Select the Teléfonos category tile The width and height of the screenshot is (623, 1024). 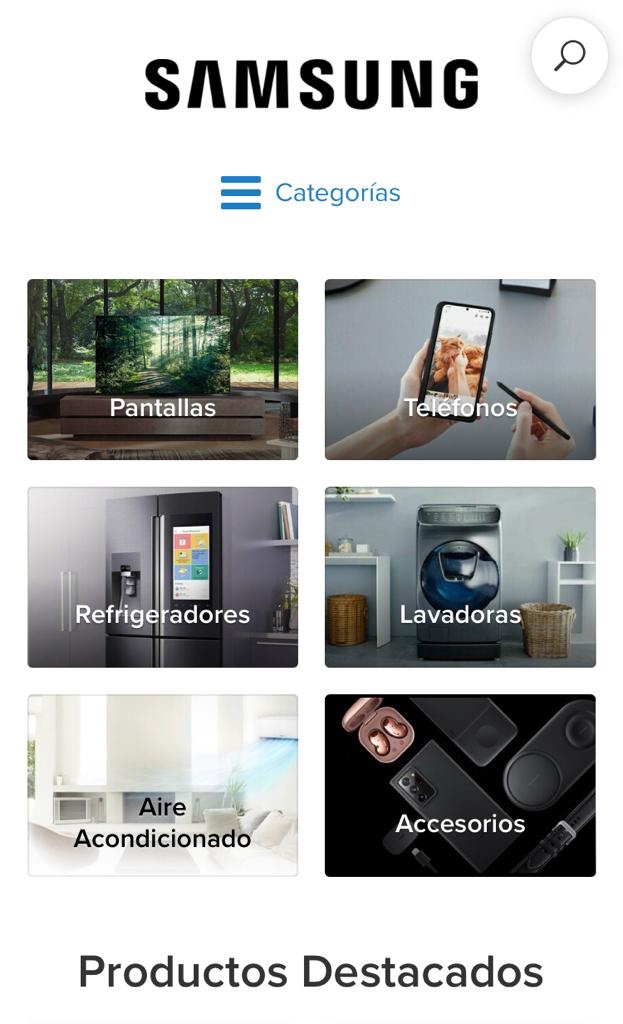tap(460, 369)
